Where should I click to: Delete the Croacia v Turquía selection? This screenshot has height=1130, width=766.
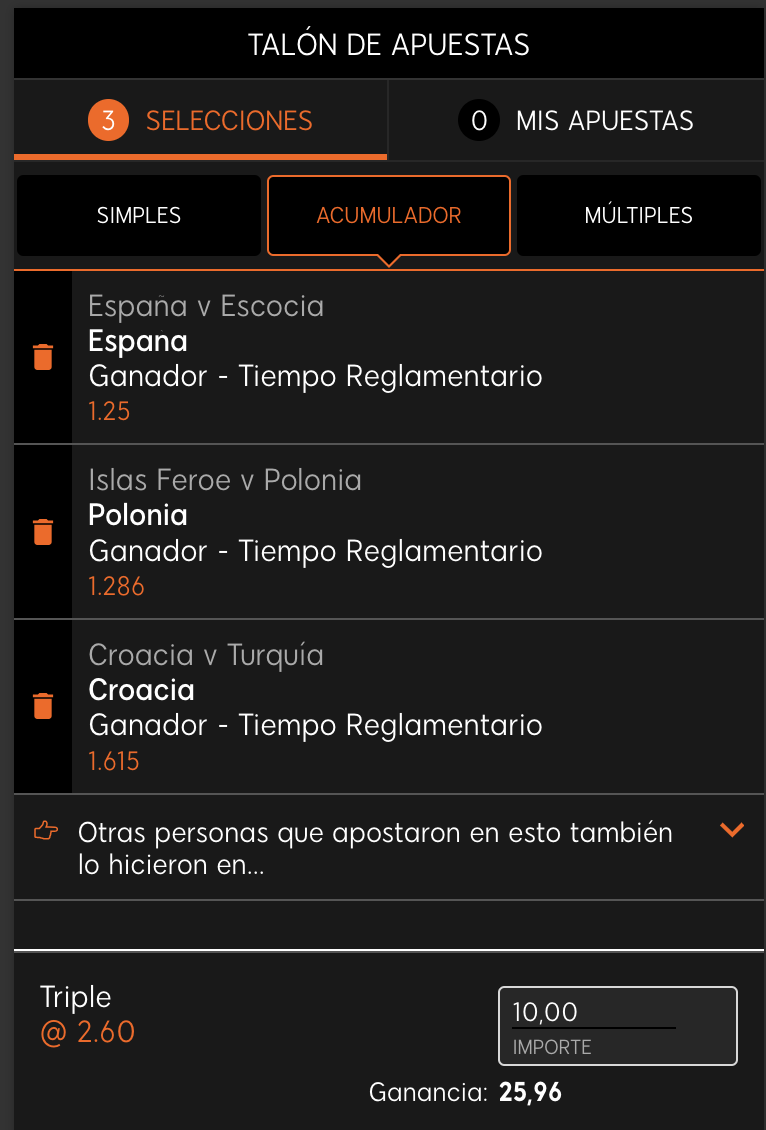point(43,706)
